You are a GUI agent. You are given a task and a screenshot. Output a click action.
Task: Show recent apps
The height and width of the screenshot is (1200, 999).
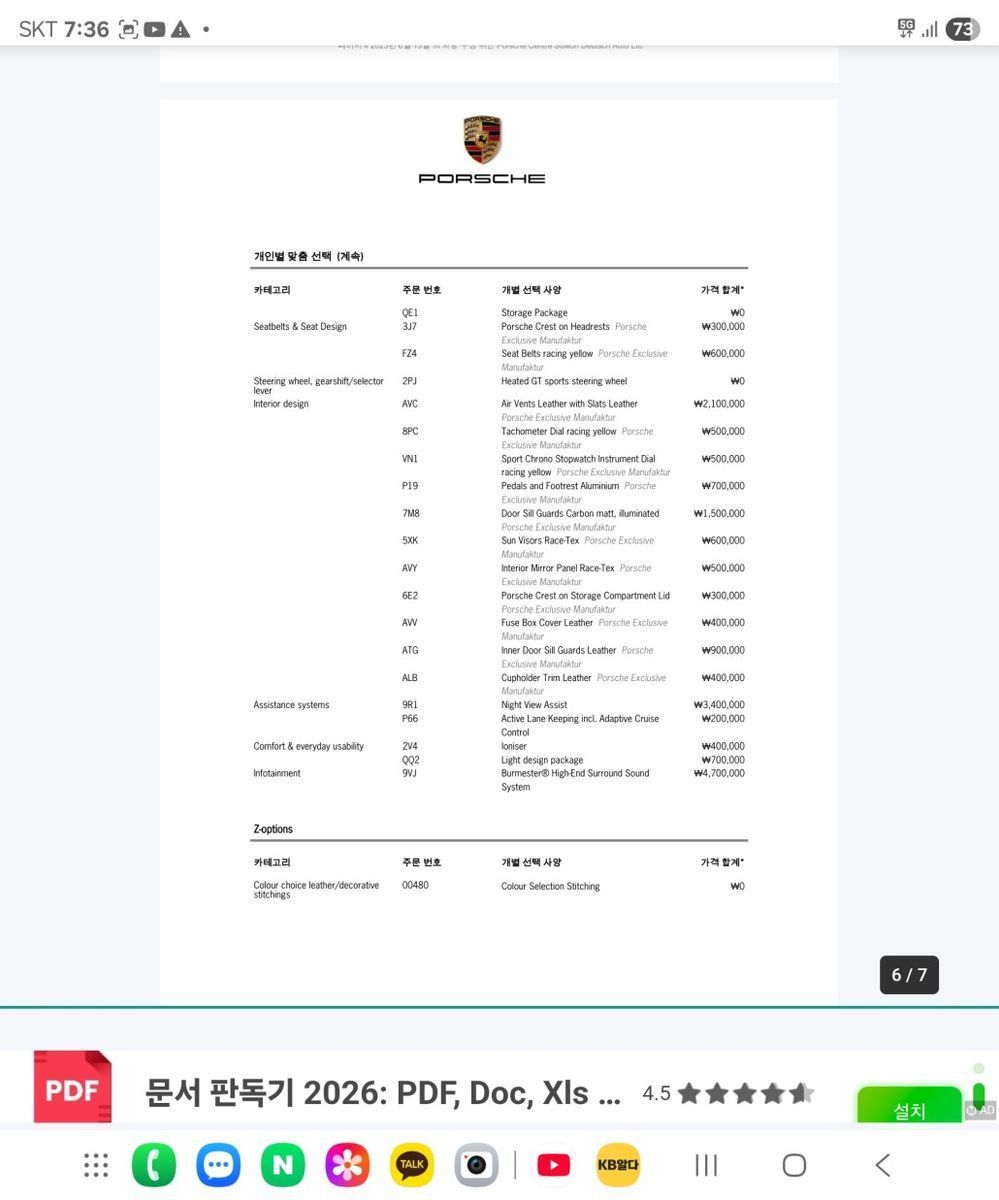[706, 1165]
